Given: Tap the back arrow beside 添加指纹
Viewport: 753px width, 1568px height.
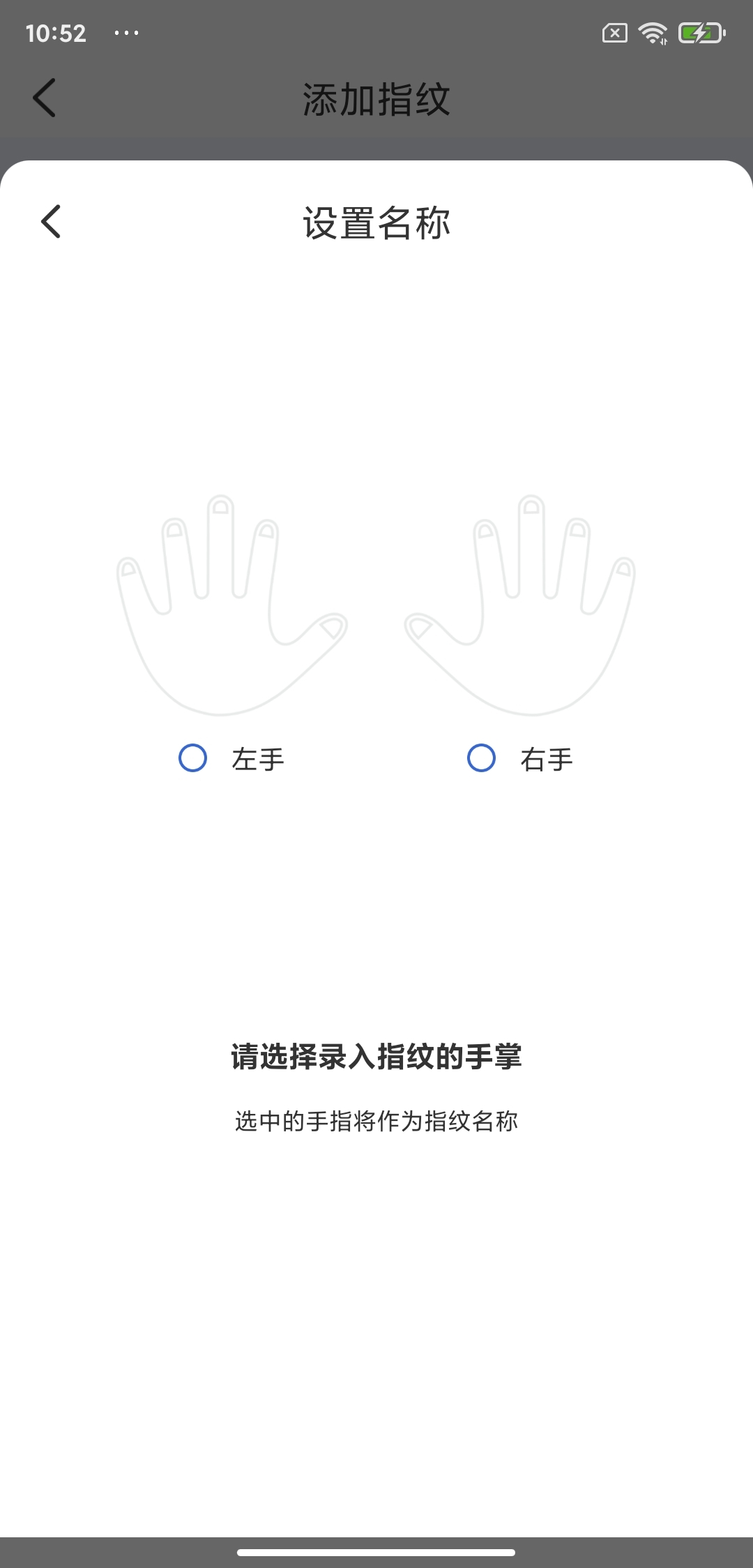Looking at the screenshot, I should pos(44,98).
